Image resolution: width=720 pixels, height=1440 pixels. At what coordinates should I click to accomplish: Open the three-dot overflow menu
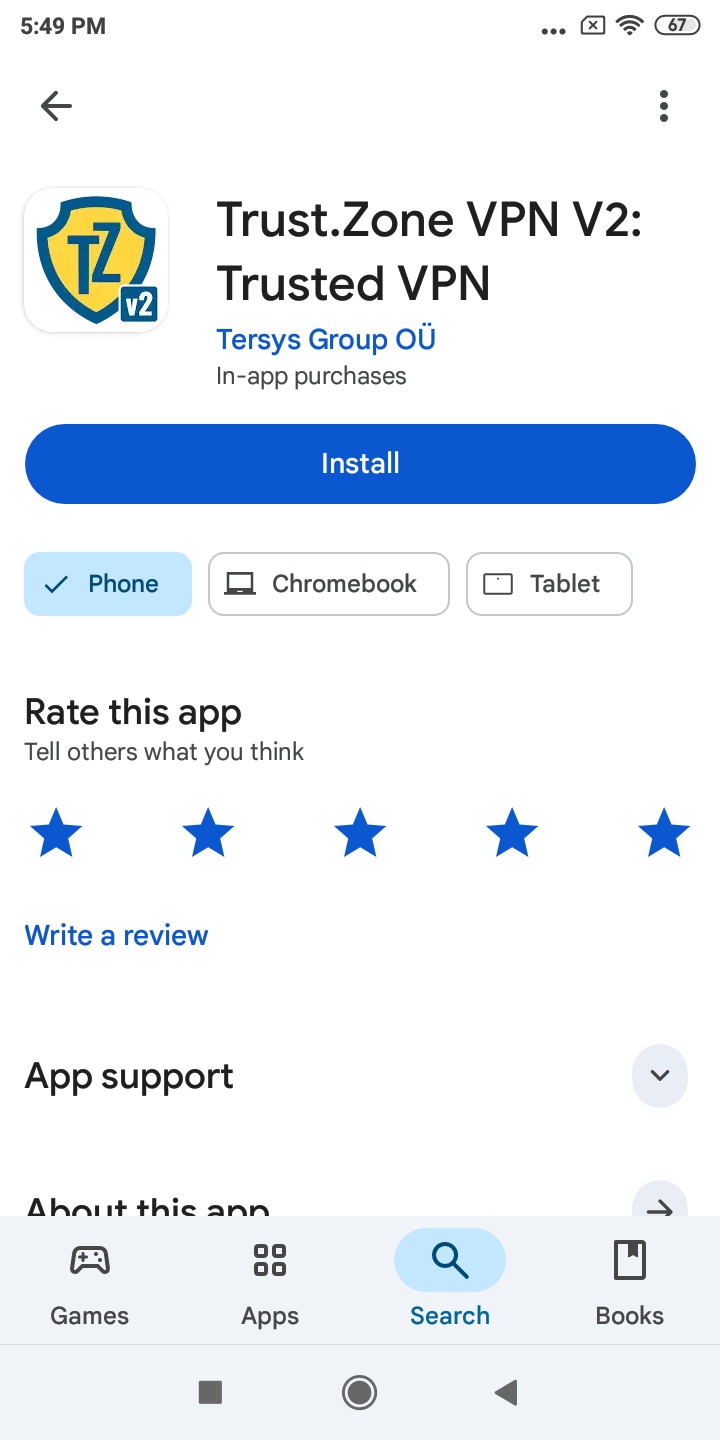664,106
